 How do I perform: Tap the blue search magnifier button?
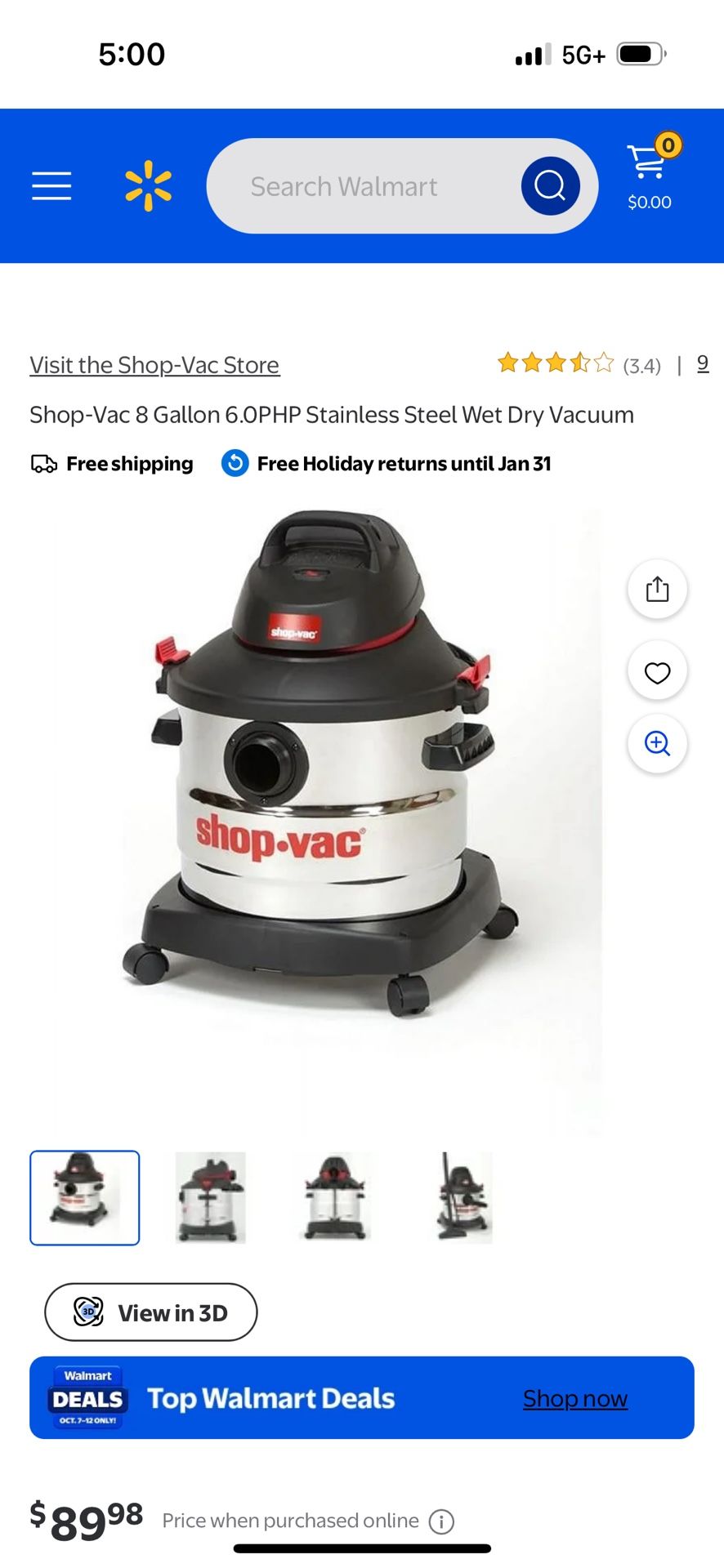[550, 186]
